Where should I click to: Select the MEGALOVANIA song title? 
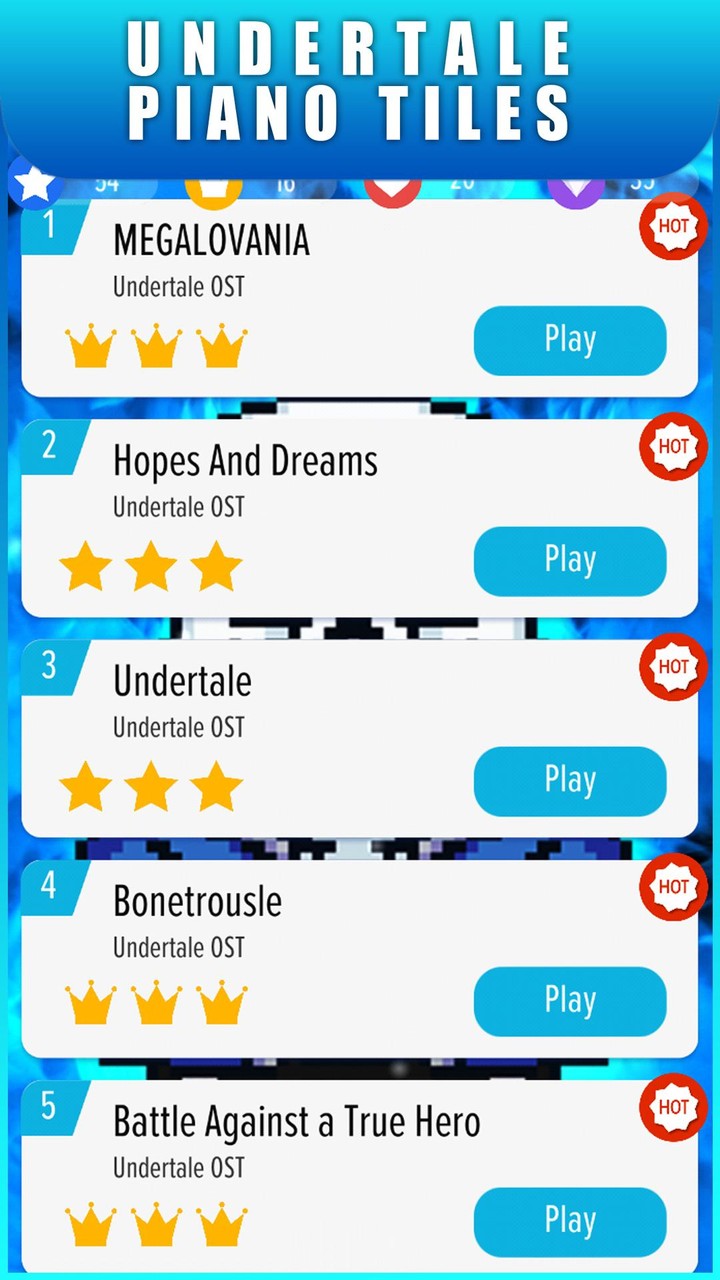click(x=210, y=241)
